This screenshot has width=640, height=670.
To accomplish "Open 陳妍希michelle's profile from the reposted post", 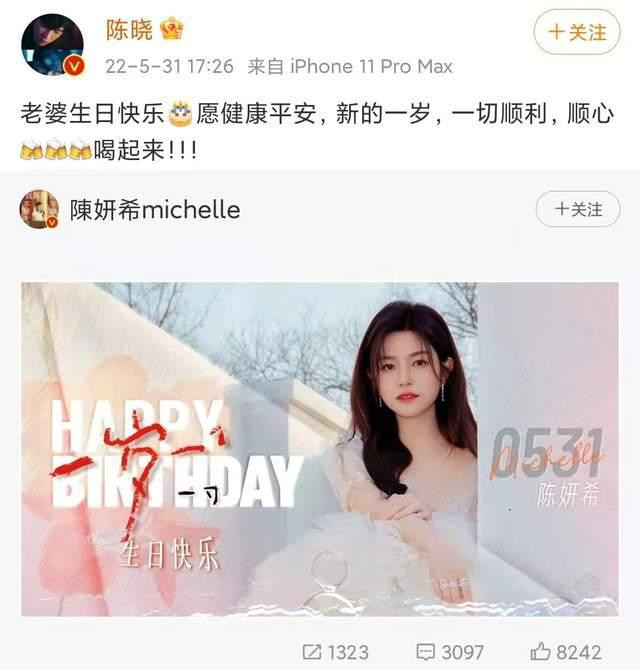I will (154, 210).
